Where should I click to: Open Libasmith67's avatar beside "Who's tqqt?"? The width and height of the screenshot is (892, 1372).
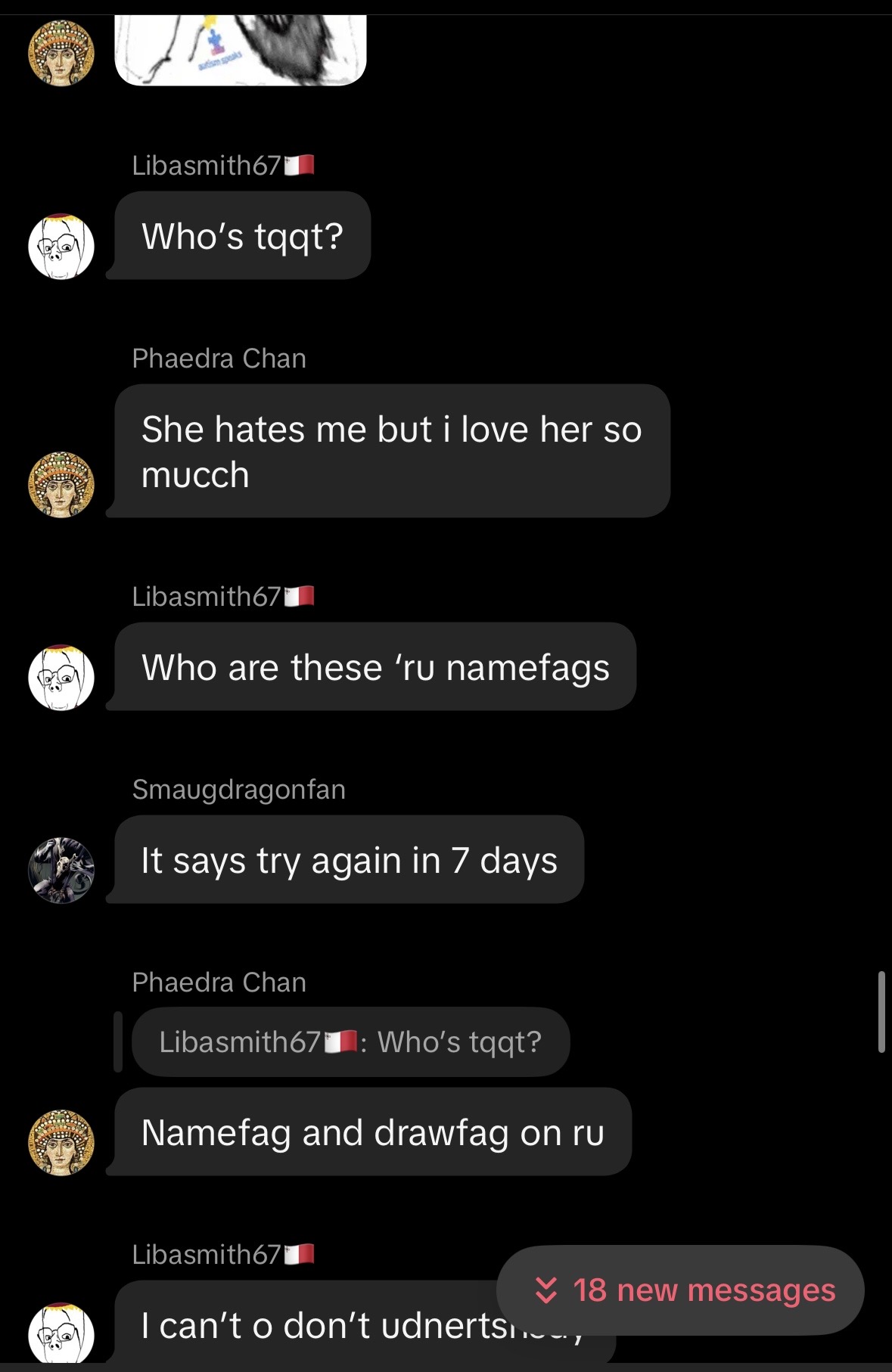61,247
